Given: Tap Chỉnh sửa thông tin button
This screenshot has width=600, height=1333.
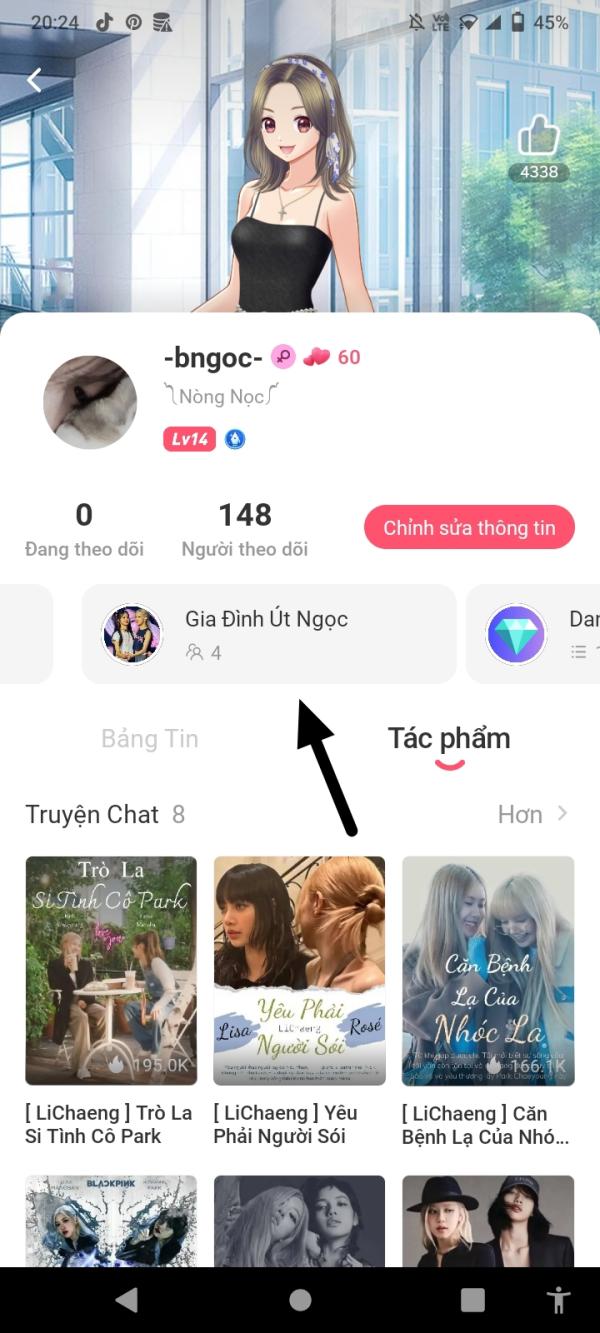Looking at the screenshot, I should coord(469,528).
